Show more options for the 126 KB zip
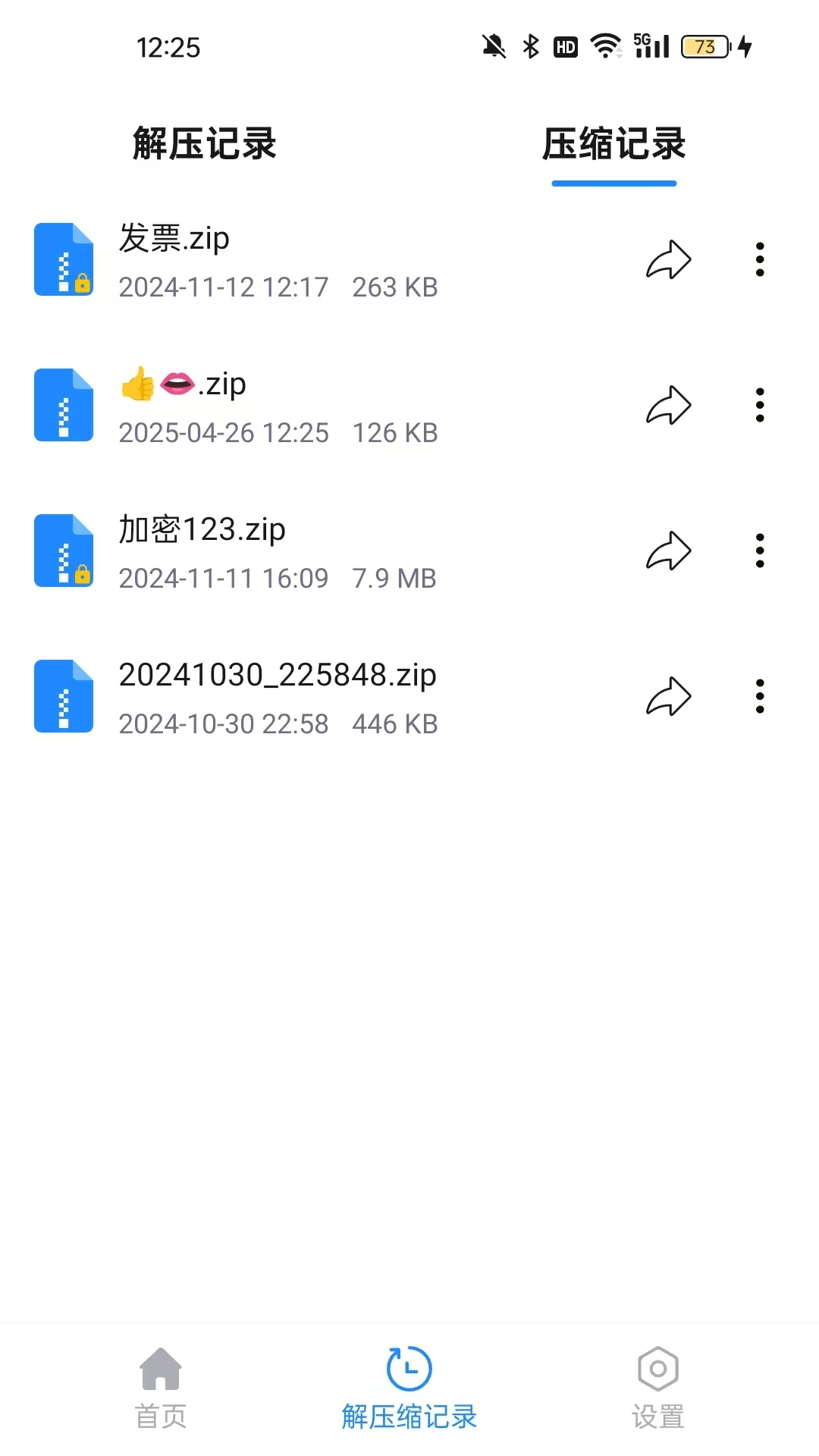 [x=760, y=406]
